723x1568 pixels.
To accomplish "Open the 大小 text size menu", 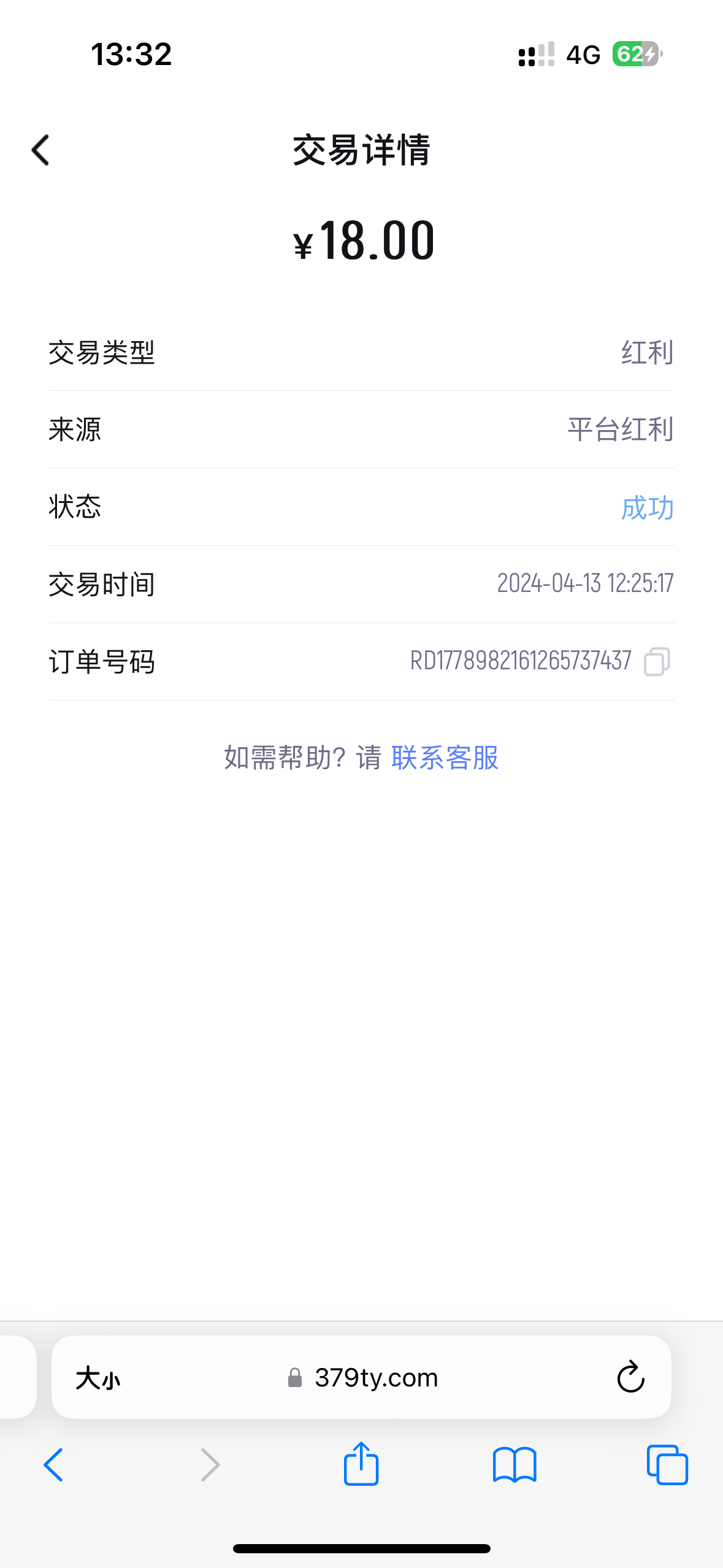I will 98,1378.
